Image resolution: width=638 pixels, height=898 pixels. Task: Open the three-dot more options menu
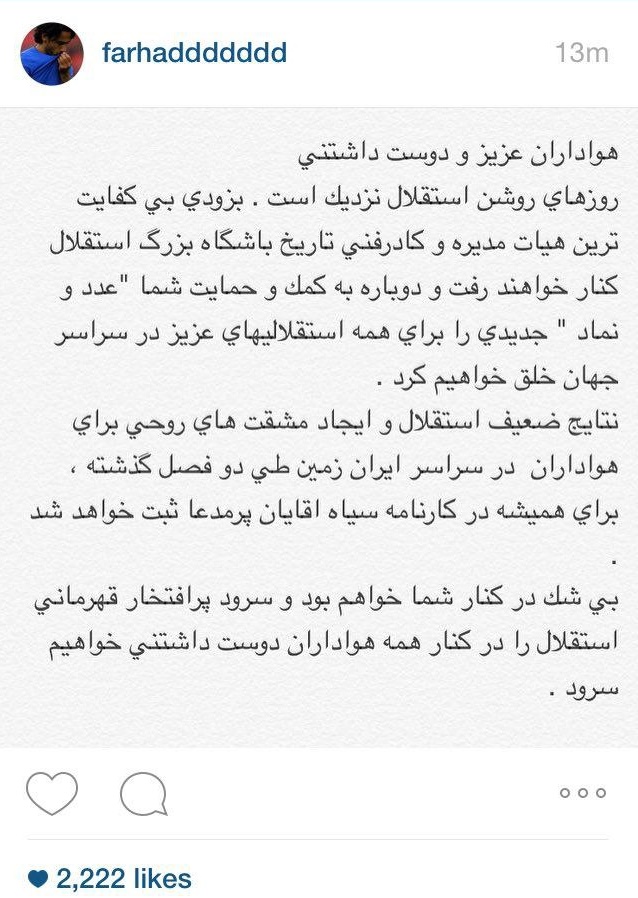pos(583,793)
